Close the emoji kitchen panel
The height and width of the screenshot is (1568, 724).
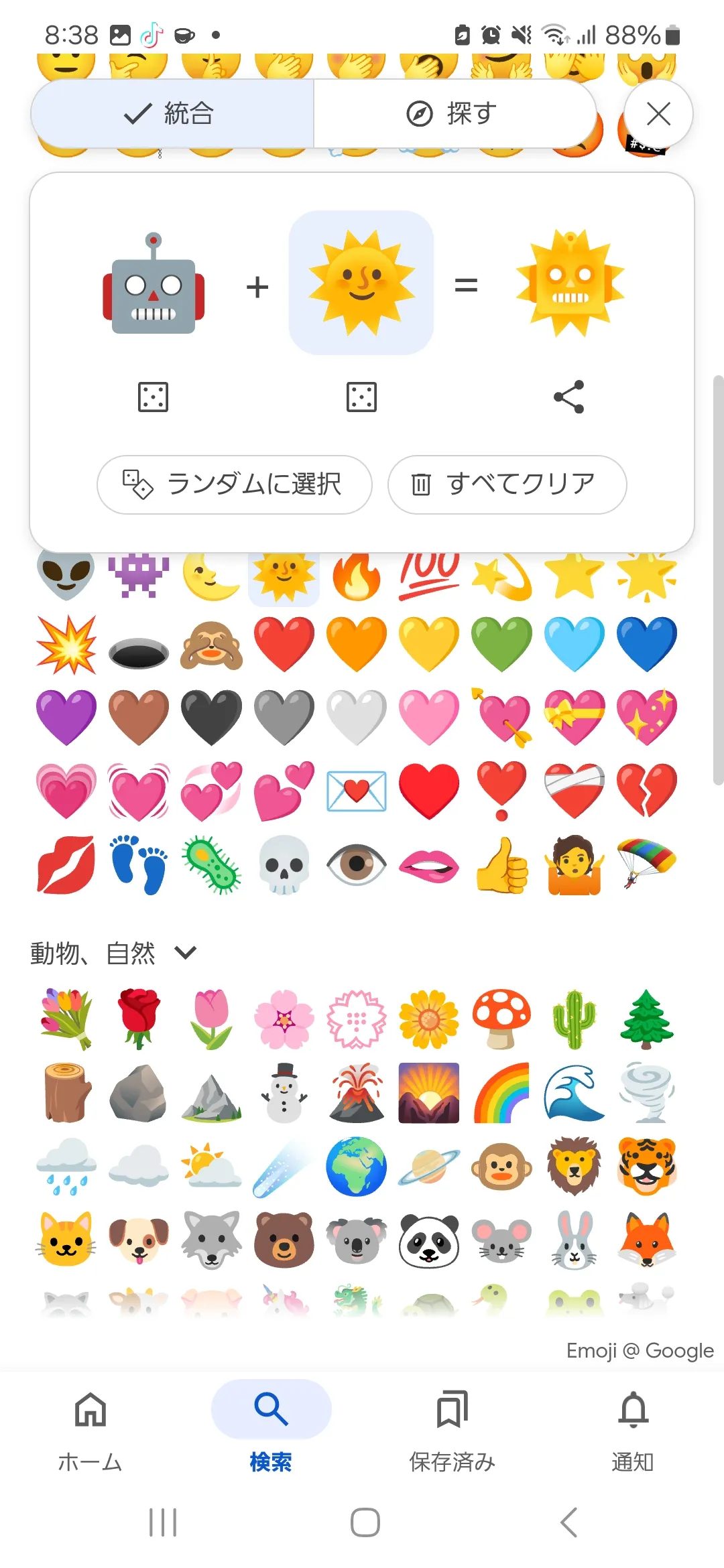pyautogui.click(x=658, y=114)
